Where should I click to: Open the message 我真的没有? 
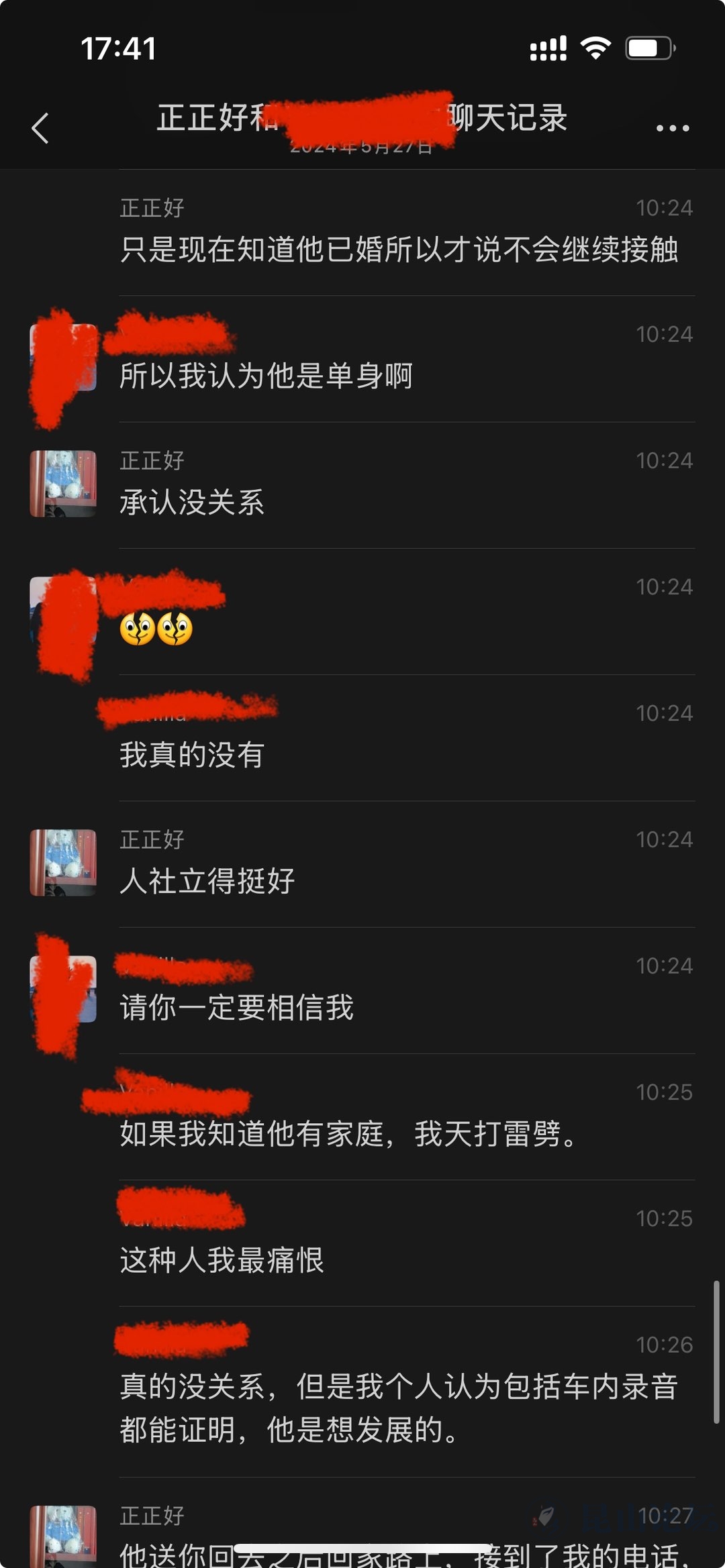[192, 755]
